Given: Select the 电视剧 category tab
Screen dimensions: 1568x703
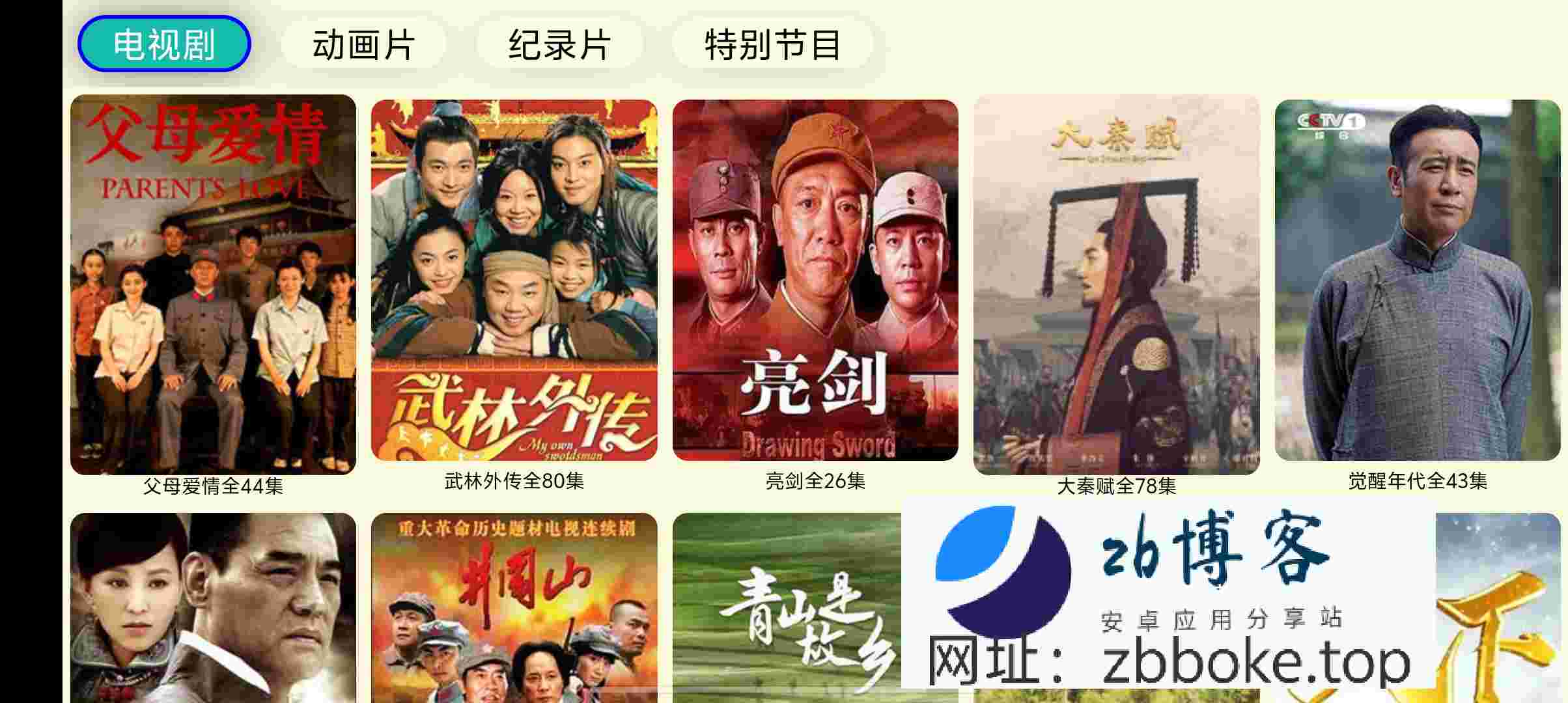Looking at the screenshot, I should 164,44.
